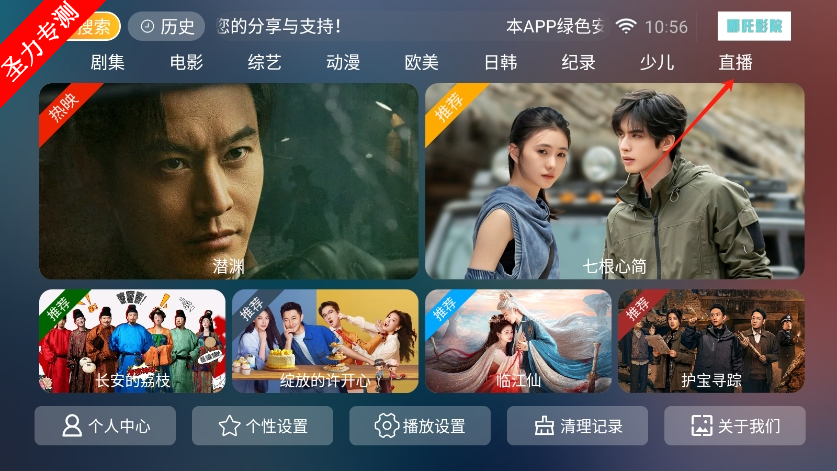Open the 少儿 tab

coord(657,63)
